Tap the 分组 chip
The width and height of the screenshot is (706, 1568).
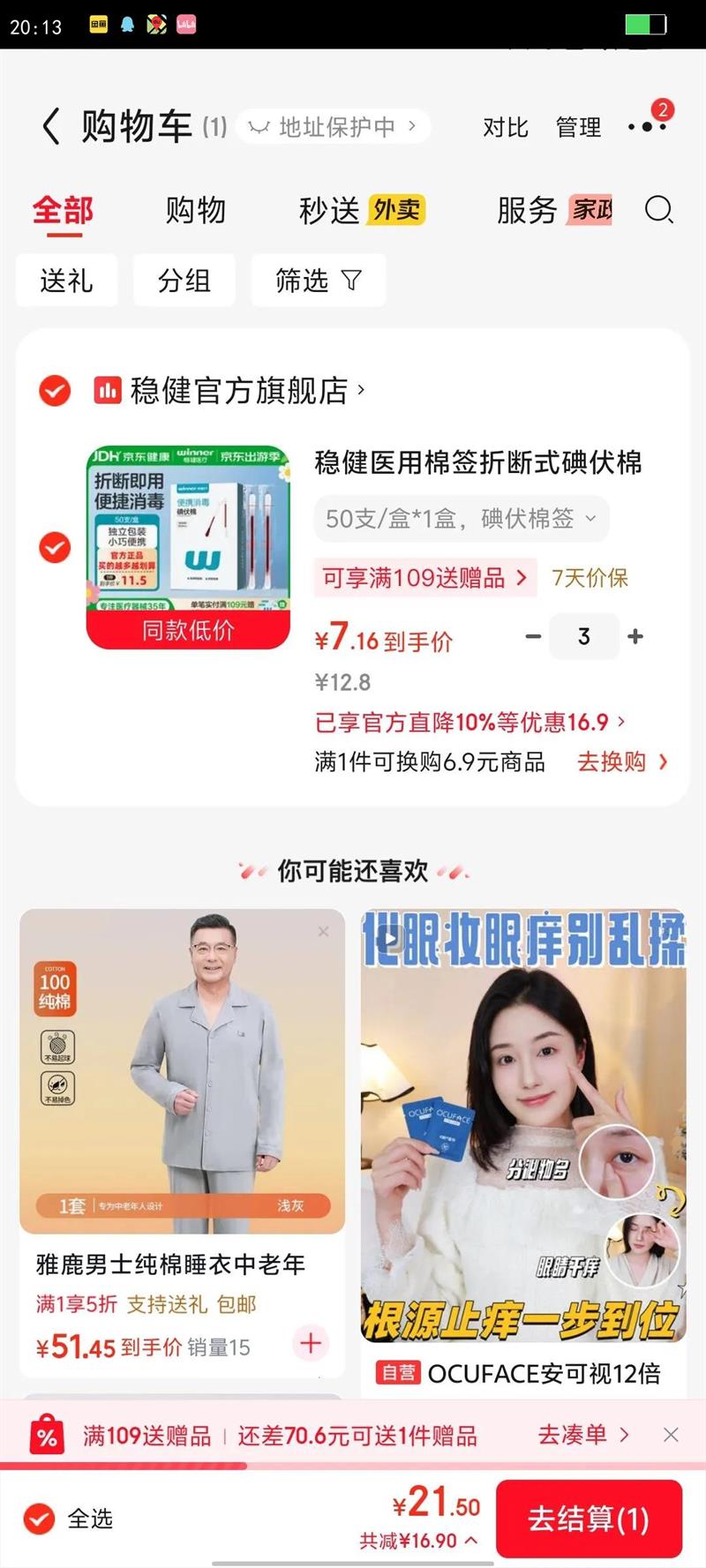click(x=184, y=281)
